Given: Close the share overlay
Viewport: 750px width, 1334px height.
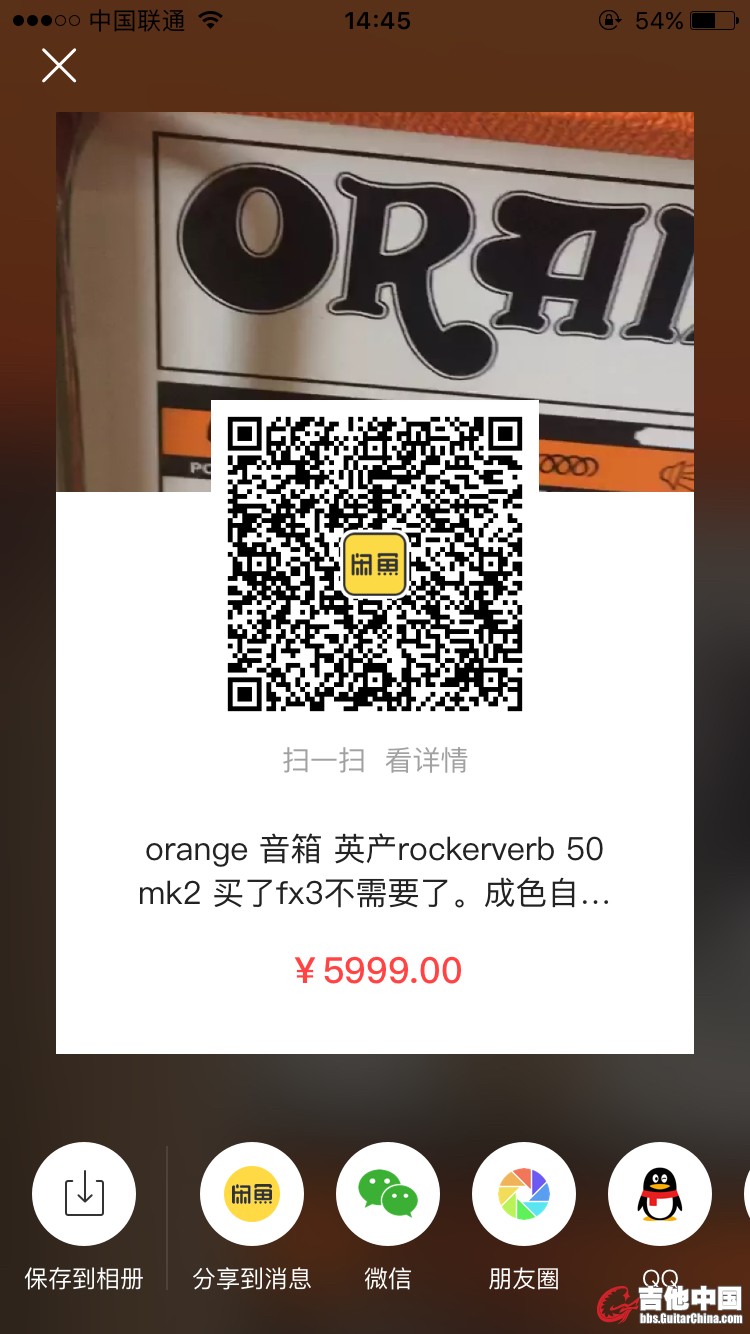Looking at the screenshot, I should (59, 66).
